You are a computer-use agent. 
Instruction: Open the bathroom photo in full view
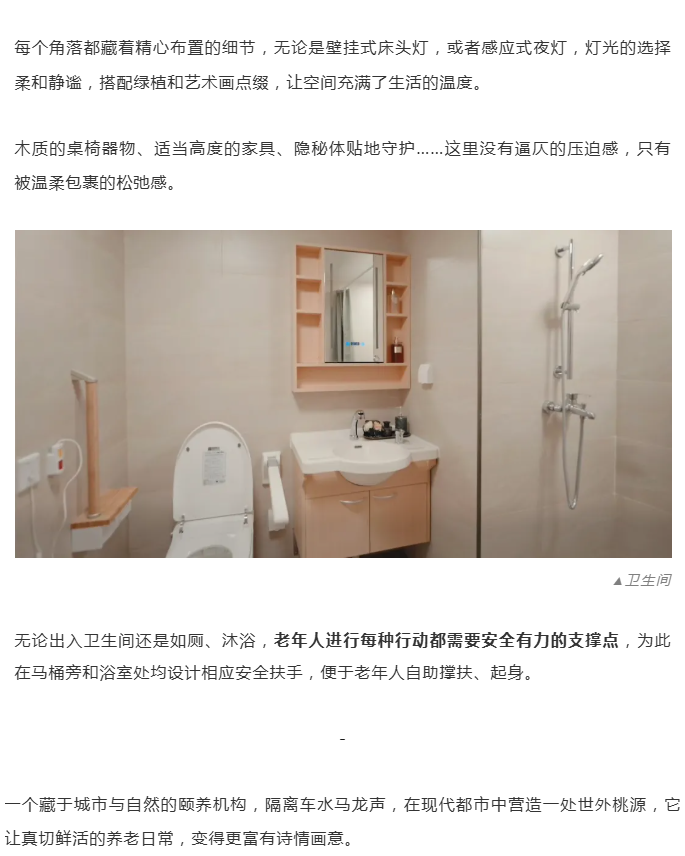click(343, 393)
